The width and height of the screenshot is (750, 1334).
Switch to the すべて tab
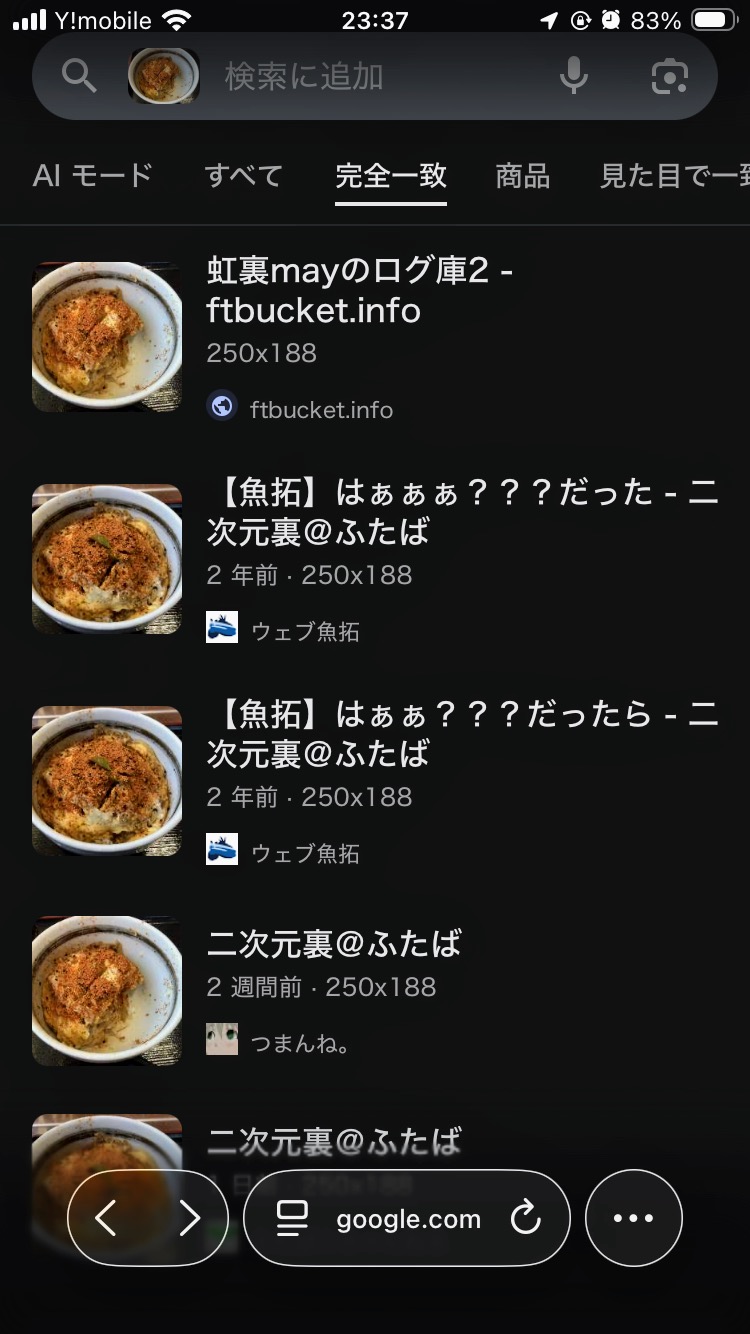[x=243, y=176]
